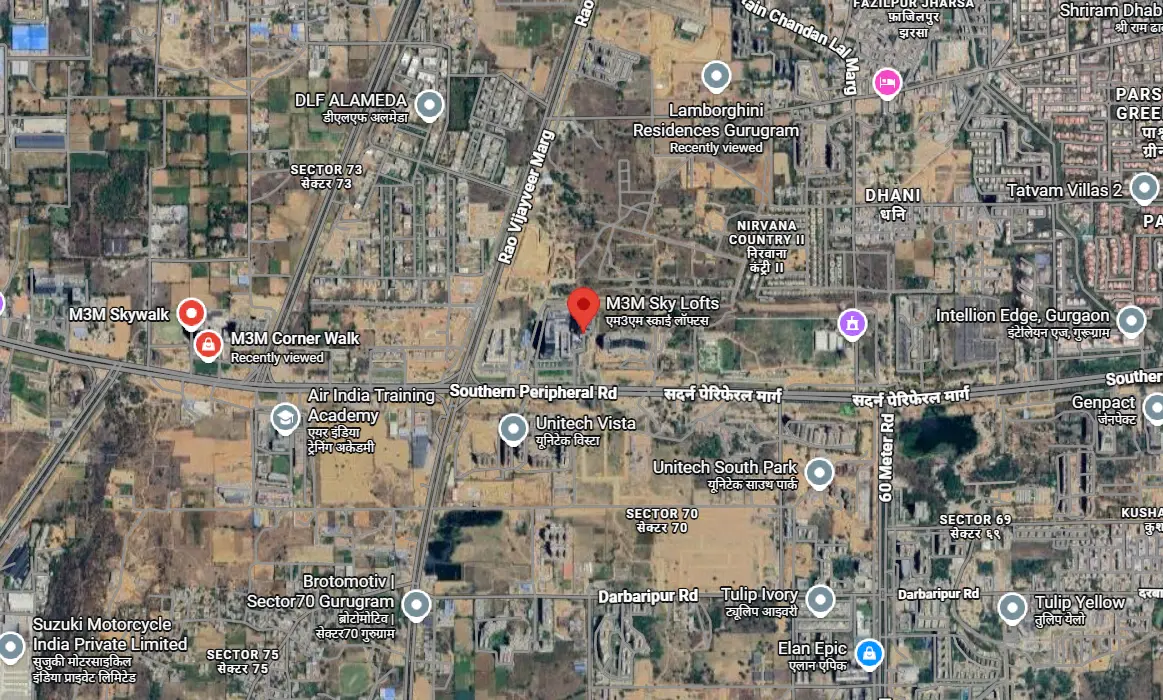Select the M3M Skywalk marker
Screen dimensions: 1163x700
[x=191, y=313]
